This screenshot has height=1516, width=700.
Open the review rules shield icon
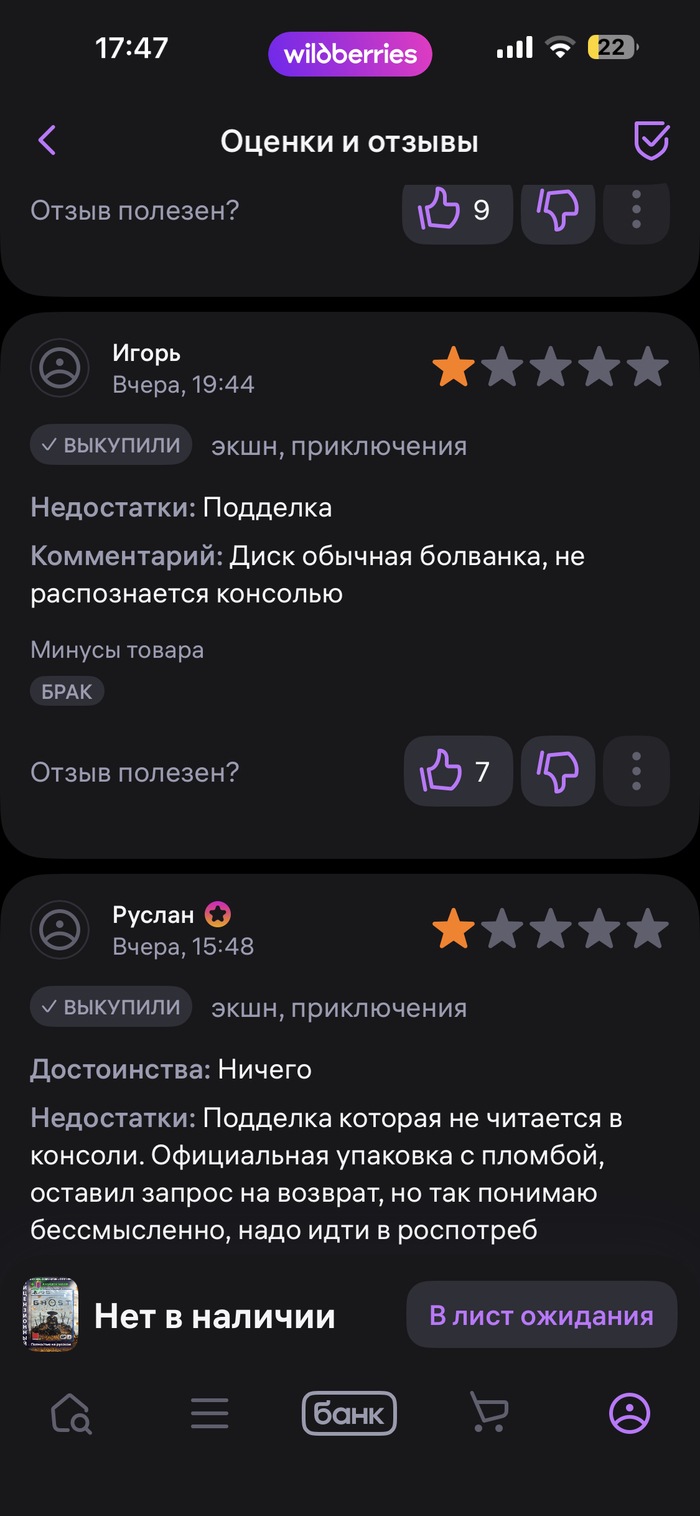651,141
